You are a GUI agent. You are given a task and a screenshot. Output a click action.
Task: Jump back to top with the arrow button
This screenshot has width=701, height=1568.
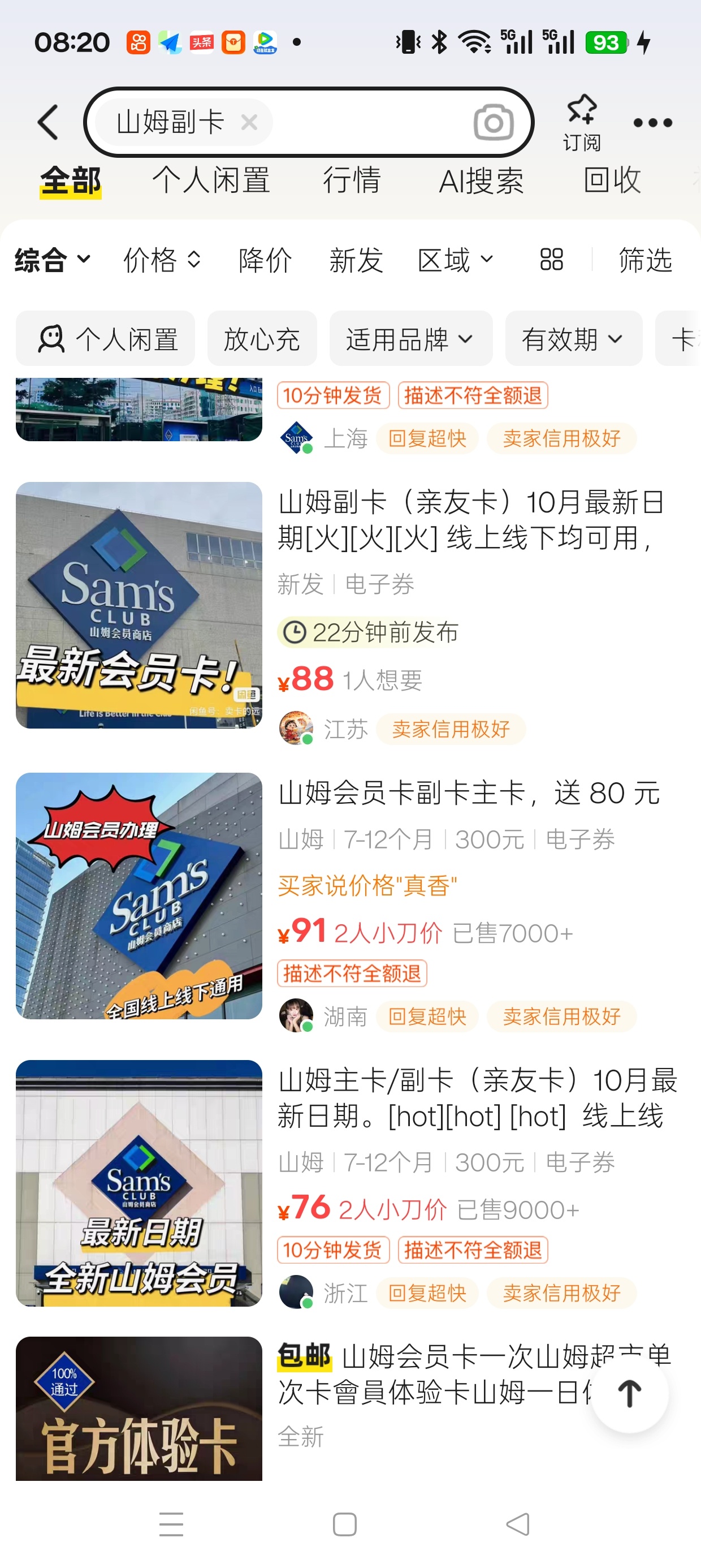[x=629, y=1393]
